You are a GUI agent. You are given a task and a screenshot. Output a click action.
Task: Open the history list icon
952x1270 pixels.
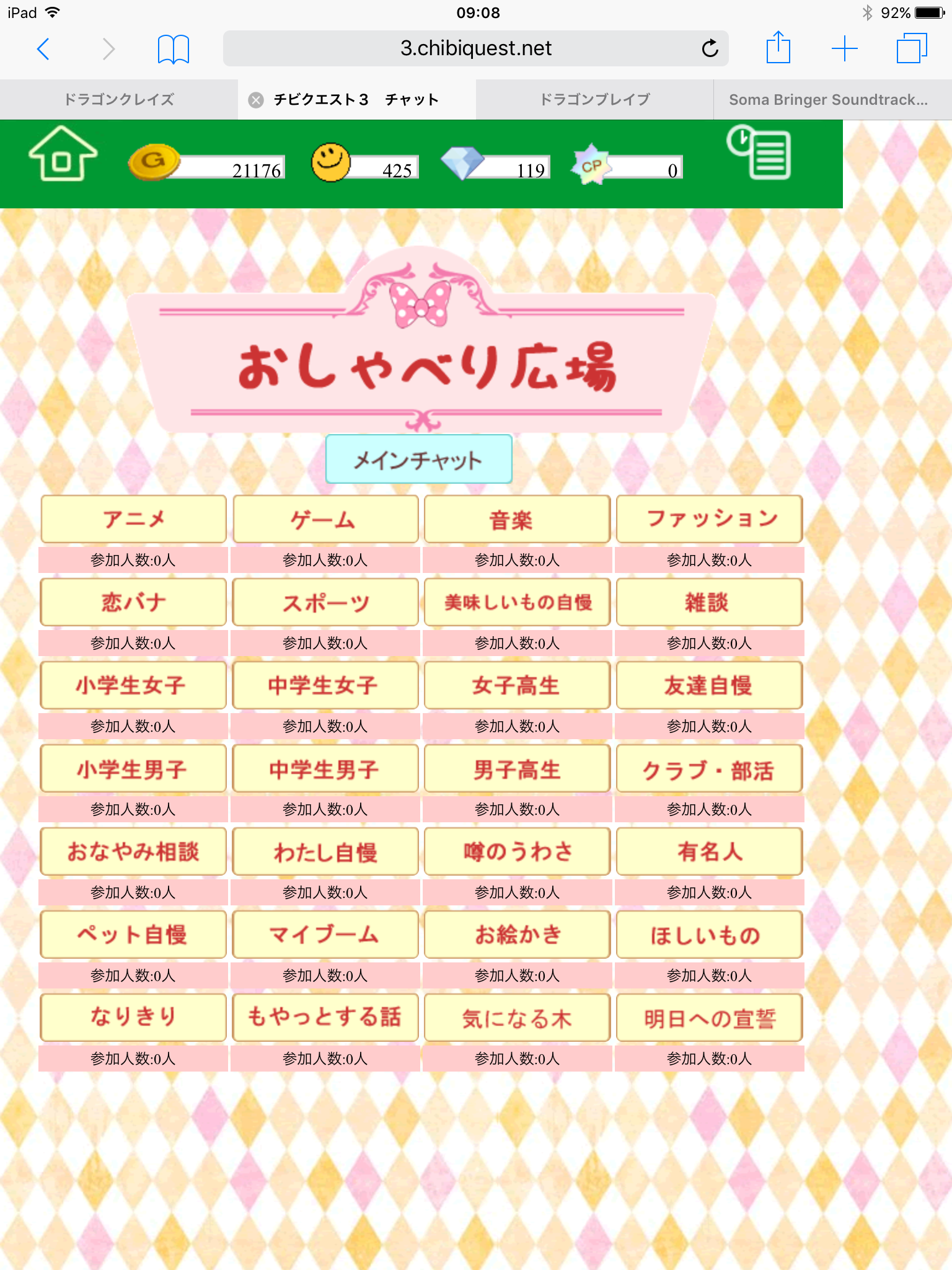point(759,153)
